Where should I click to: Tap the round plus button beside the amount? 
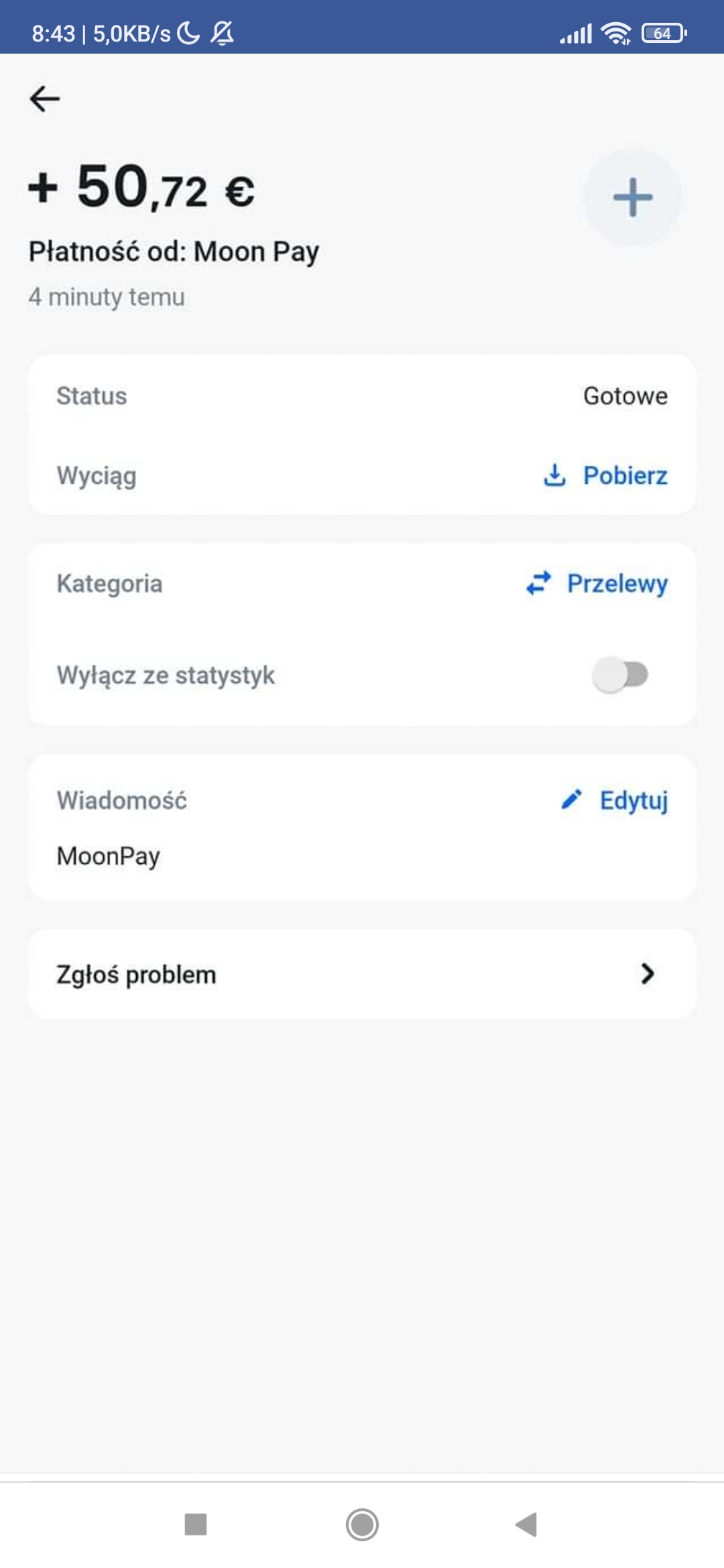[632, 197]
